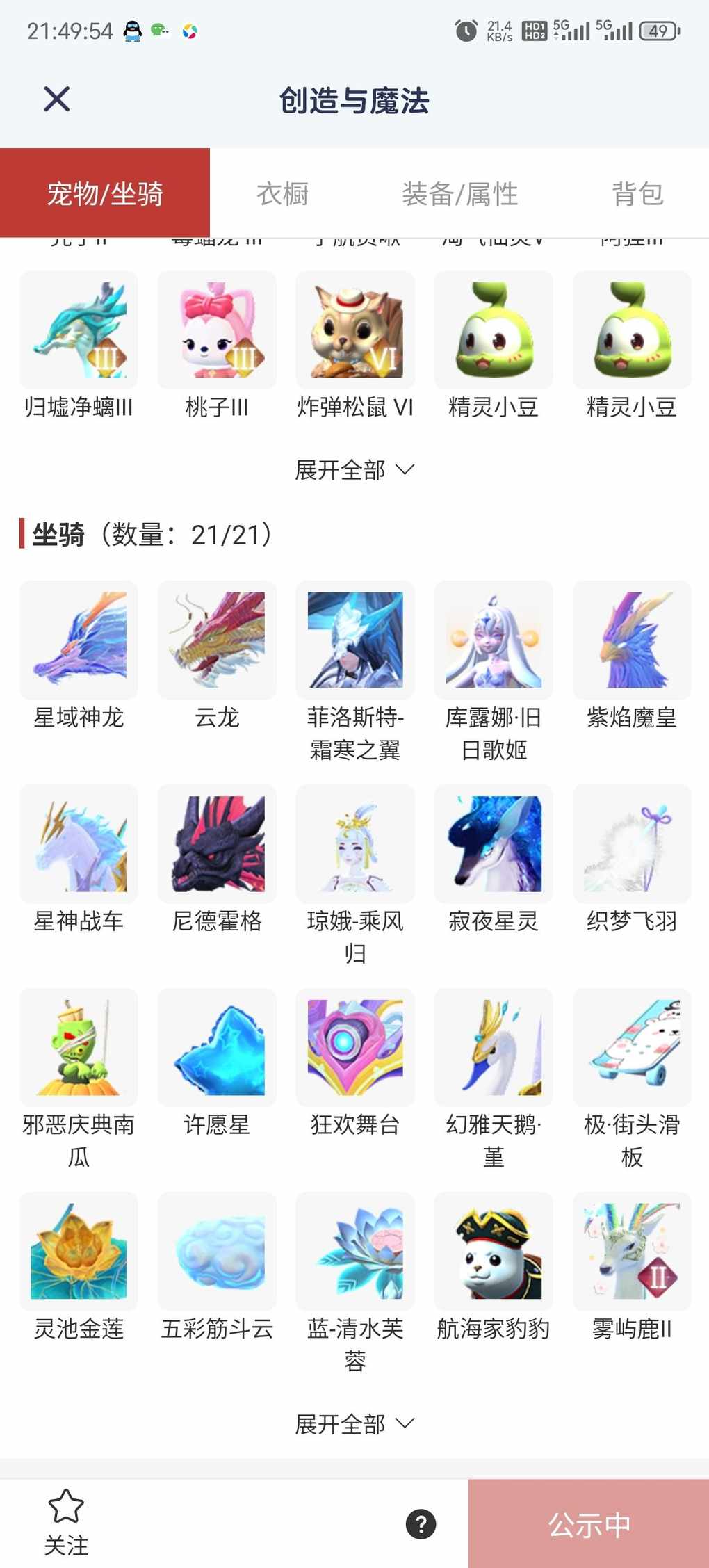The image size is (709, 1568).
Task: Select the 狂欢舞台 mount
Action: tap(355, 1047)
